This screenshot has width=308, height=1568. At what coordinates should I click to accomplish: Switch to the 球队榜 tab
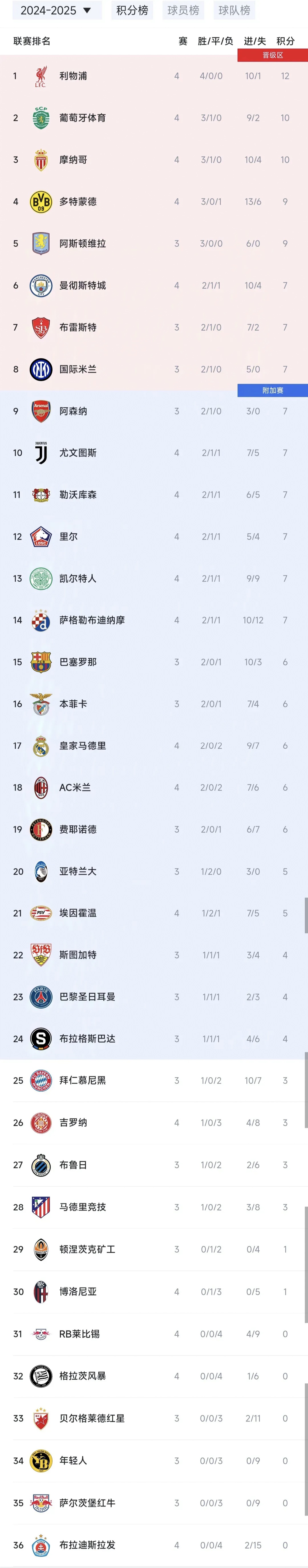(x=234, y=10)
